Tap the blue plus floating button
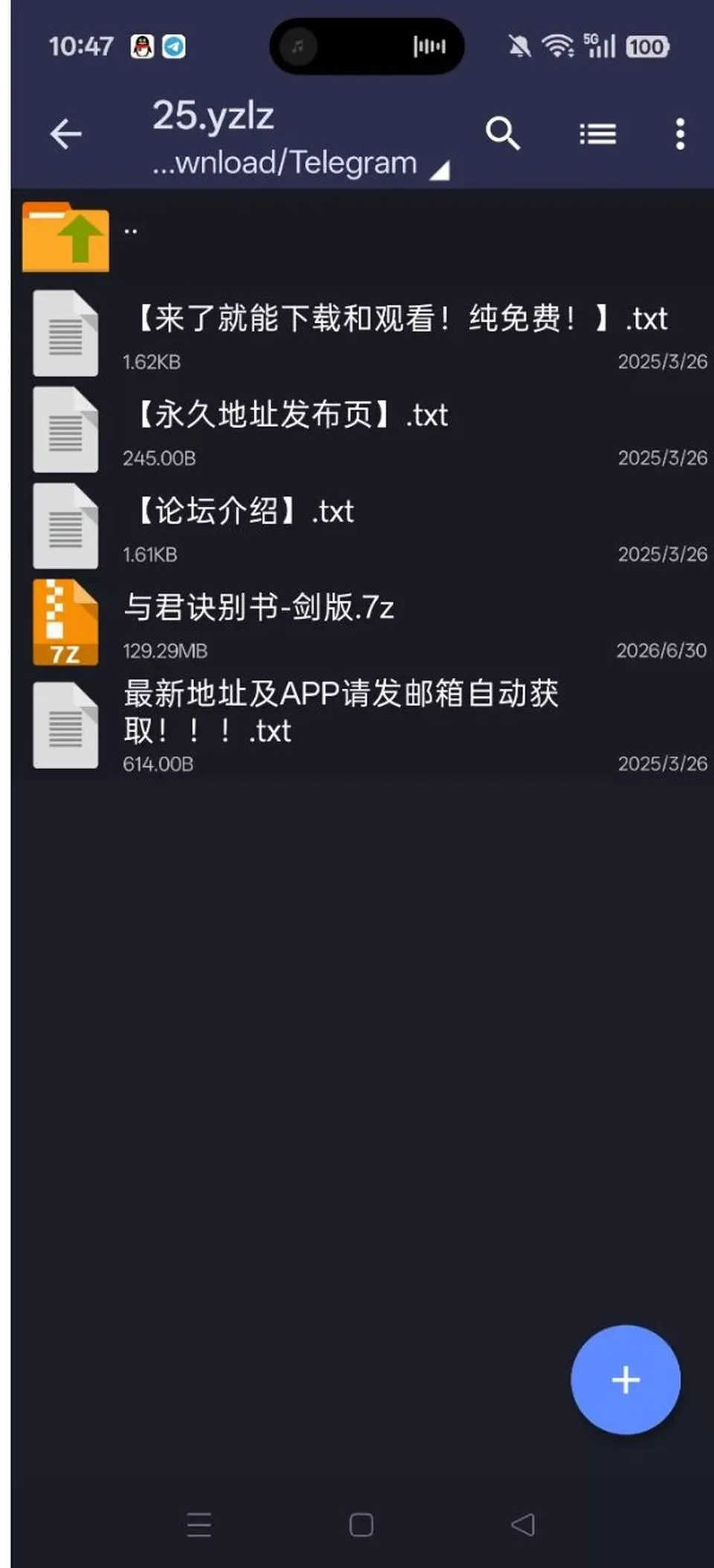Viewport: 714px width, 1568px height. (x=625, y=1380)
